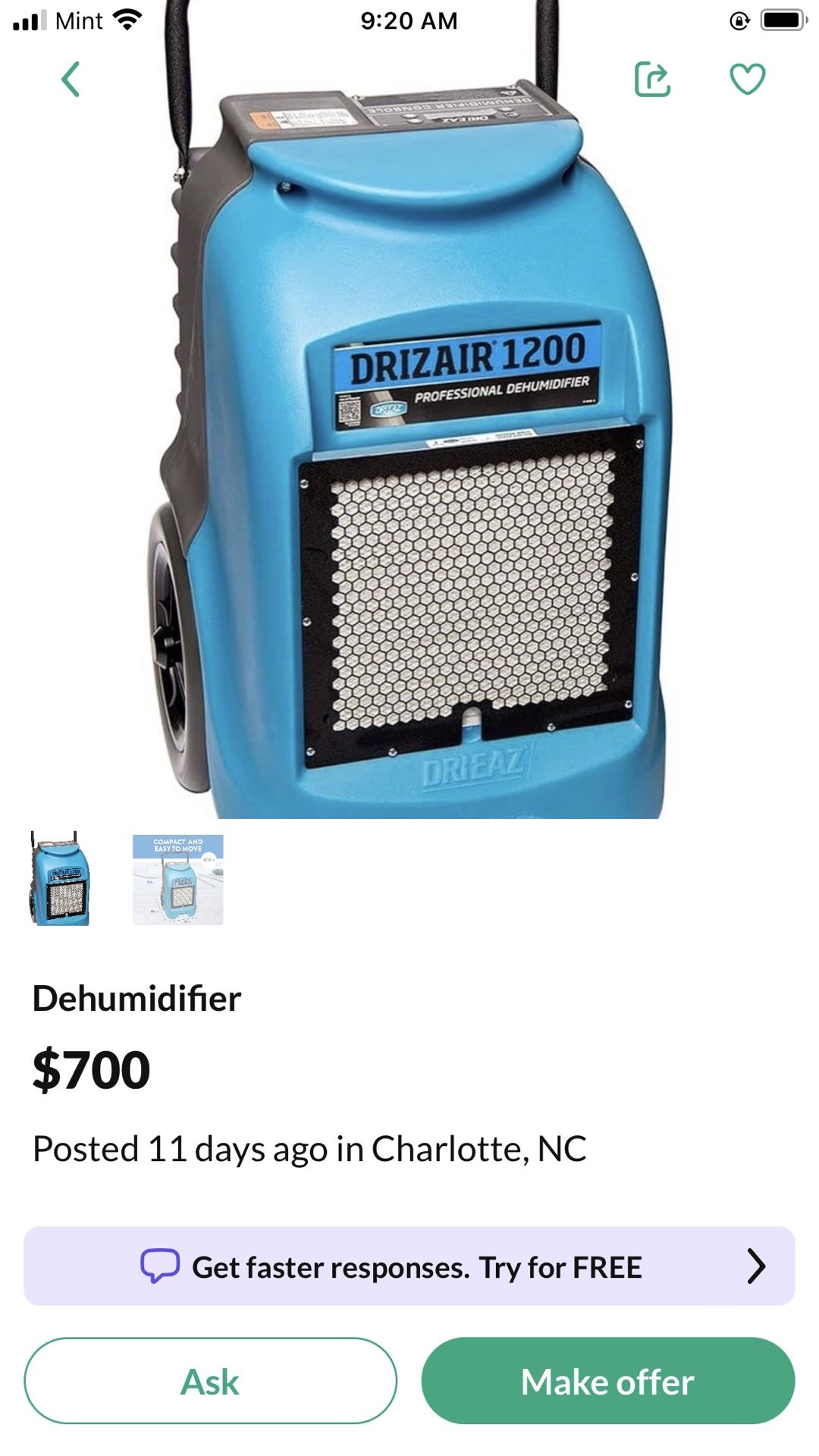819x1456 pixels.
Task: Go back to previous screen
Action: 71,80
